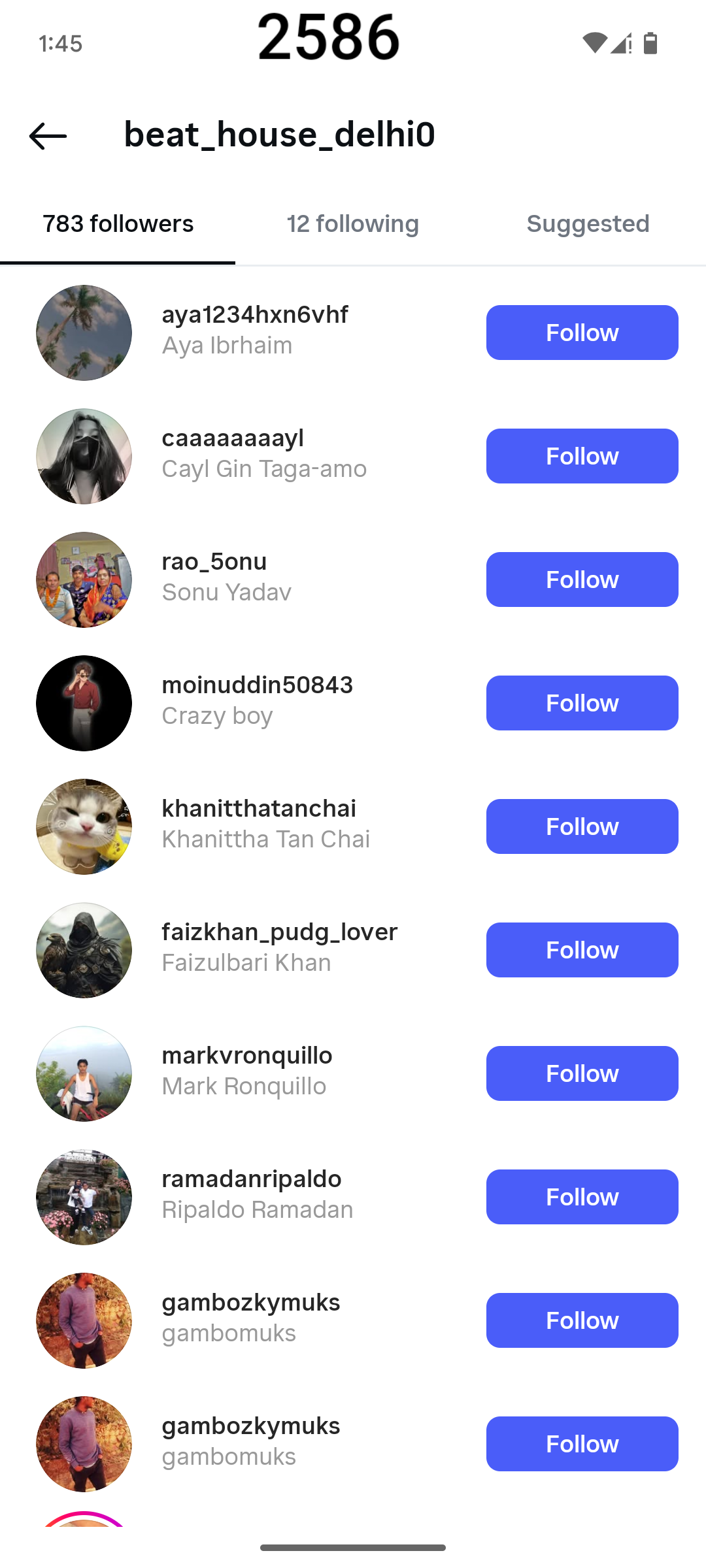Follow khanitthatanchai
This screenshot has height=1568, width=706.
[x=582, y=826]
